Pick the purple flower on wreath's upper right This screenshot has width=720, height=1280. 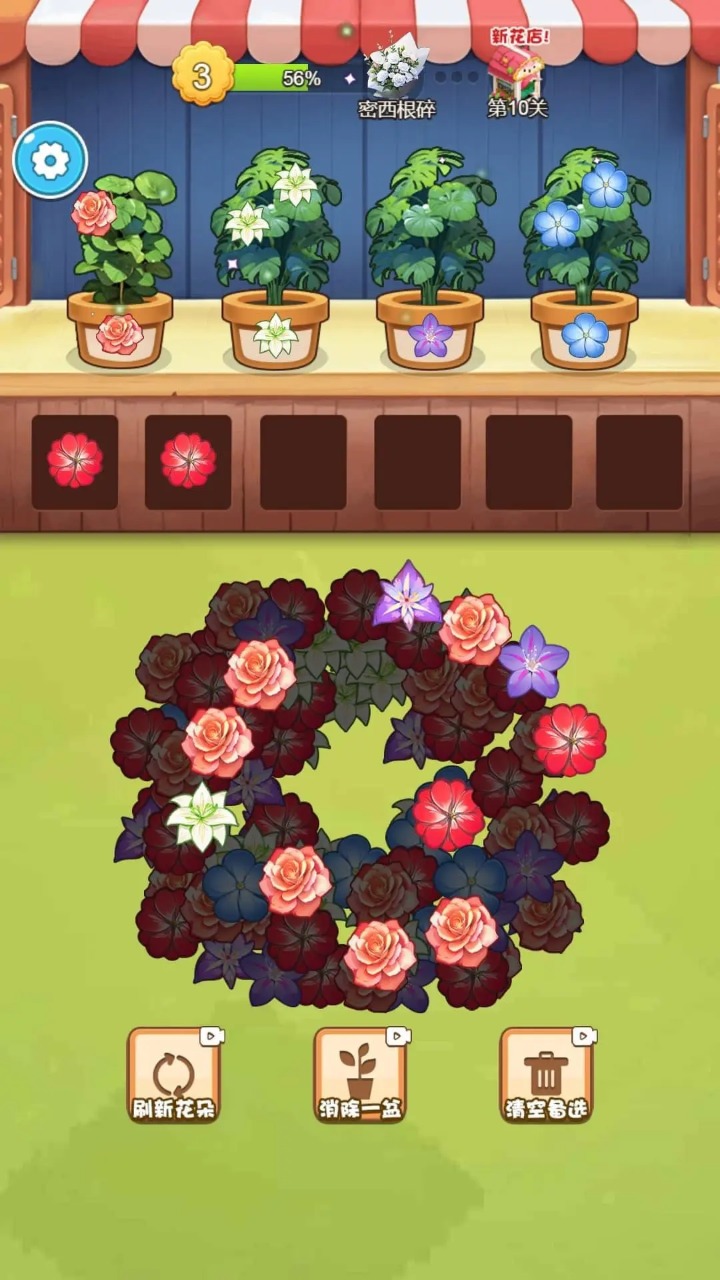coord(533,662)
